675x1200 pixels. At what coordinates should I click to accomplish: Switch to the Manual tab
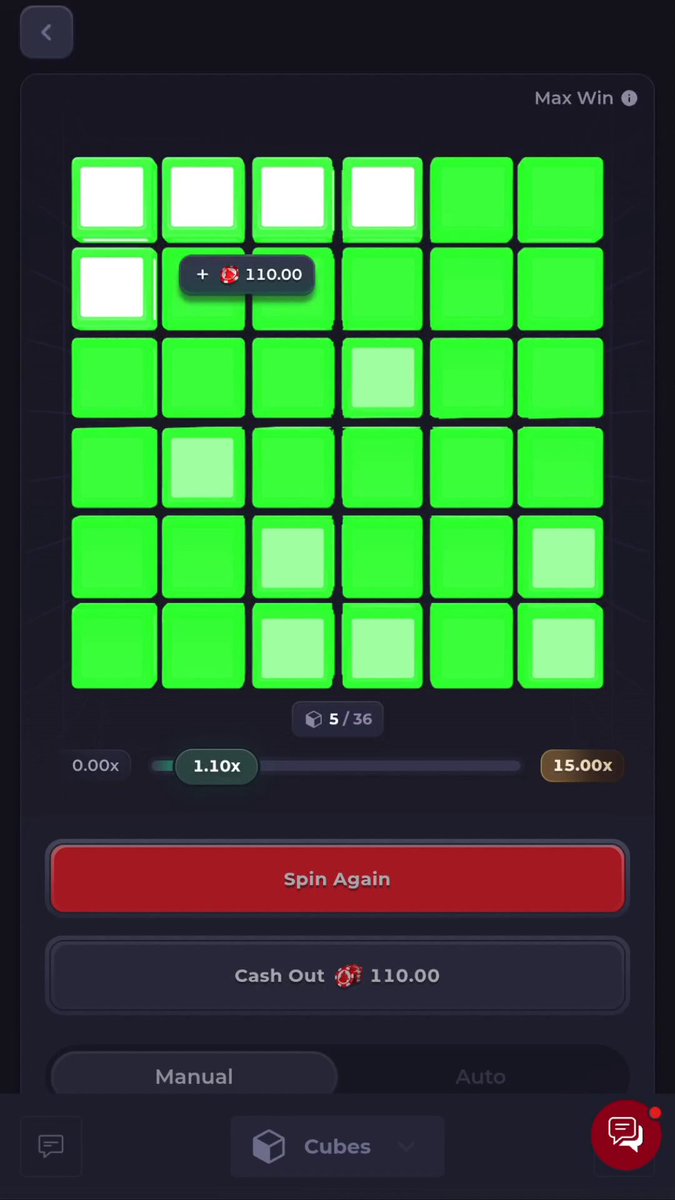[194, 1076]
